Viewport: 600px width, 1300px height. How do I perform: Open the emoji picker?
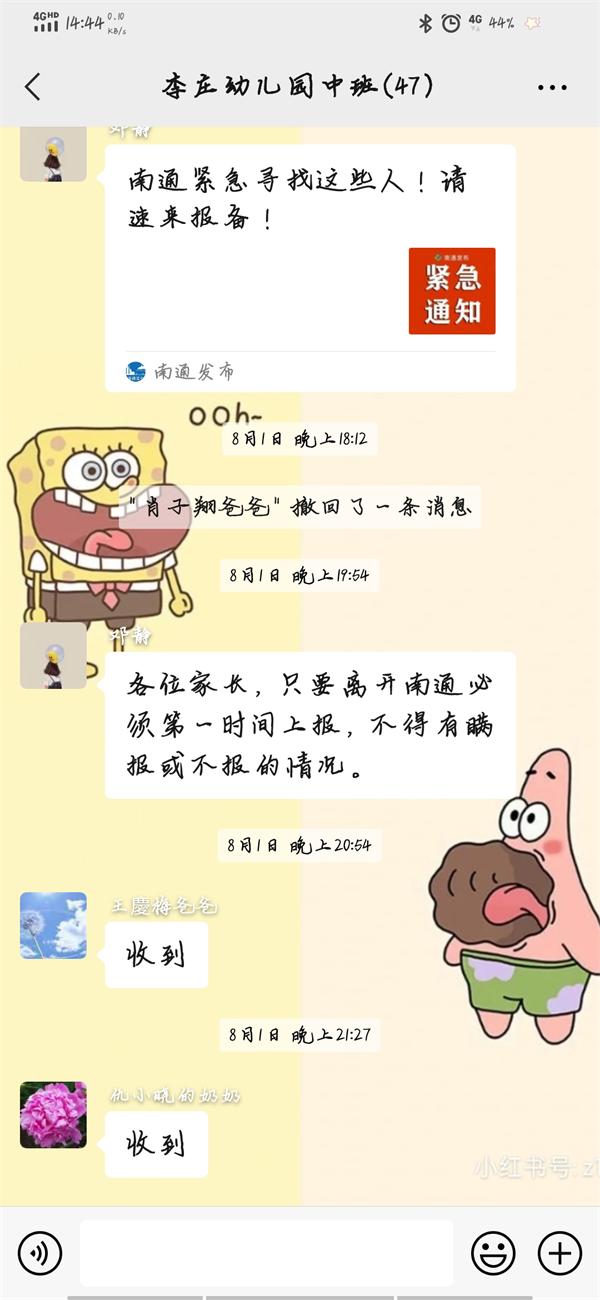tap(493, 1252)
